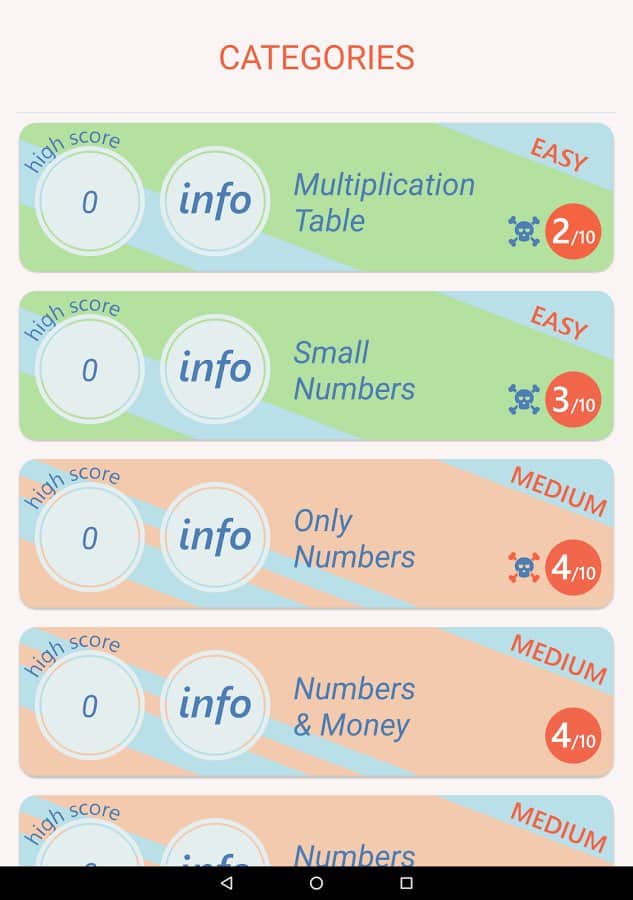The width and height of the screenshot is (633, 900).
Task: Tap the red skull icon on Only Numbers
Action: click(x=523, y=568)
